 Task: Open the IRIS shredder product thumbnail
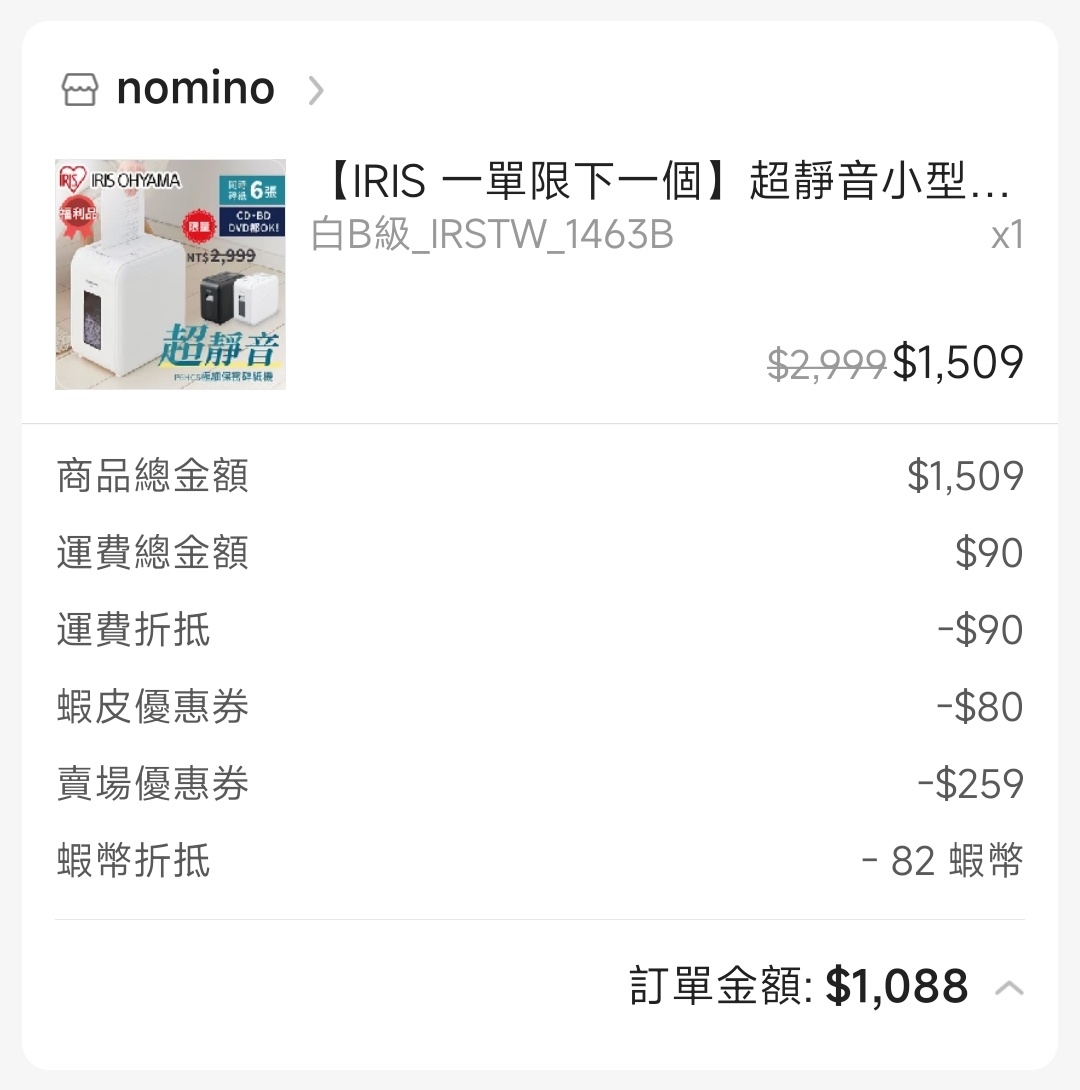pos(170,274)
